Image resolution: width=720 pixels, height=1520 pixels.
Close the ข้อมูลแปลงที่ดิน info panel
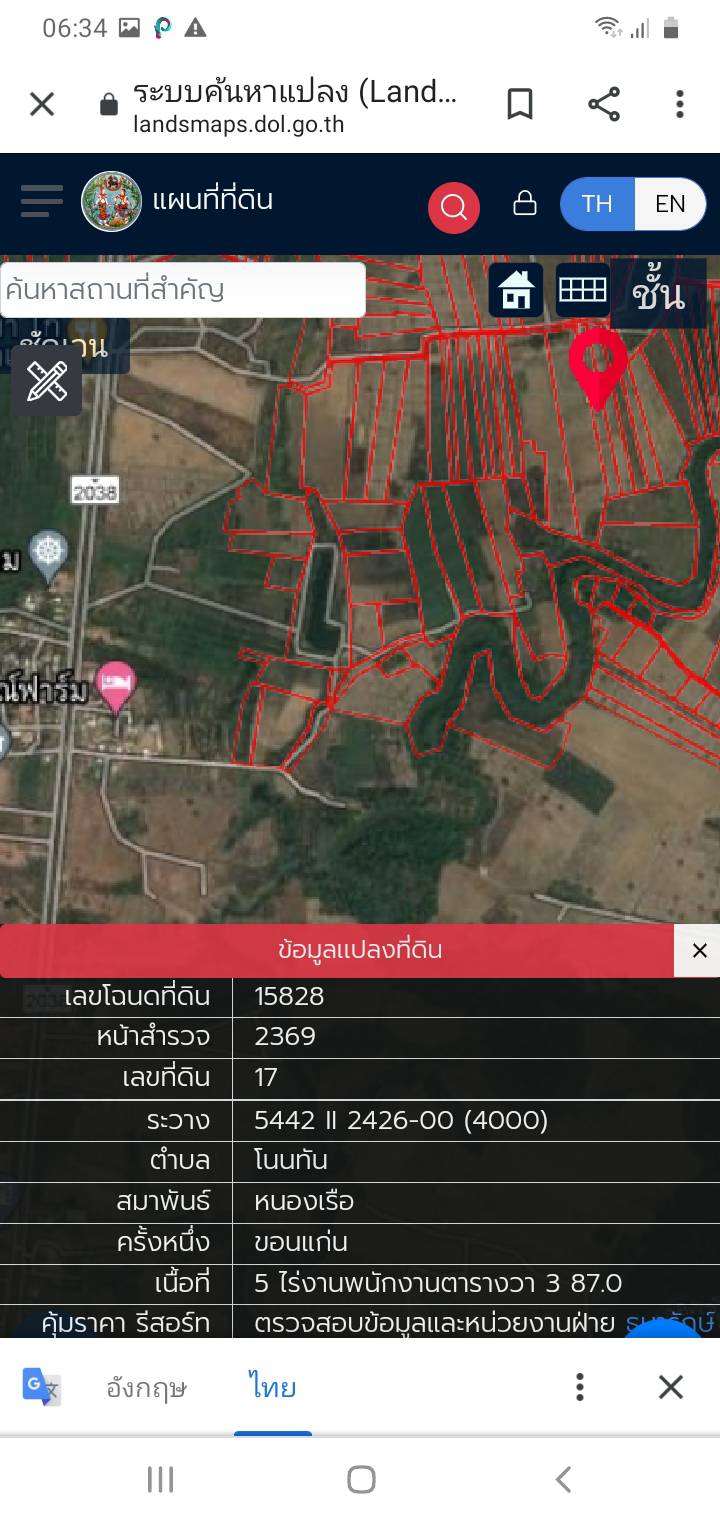699,950
